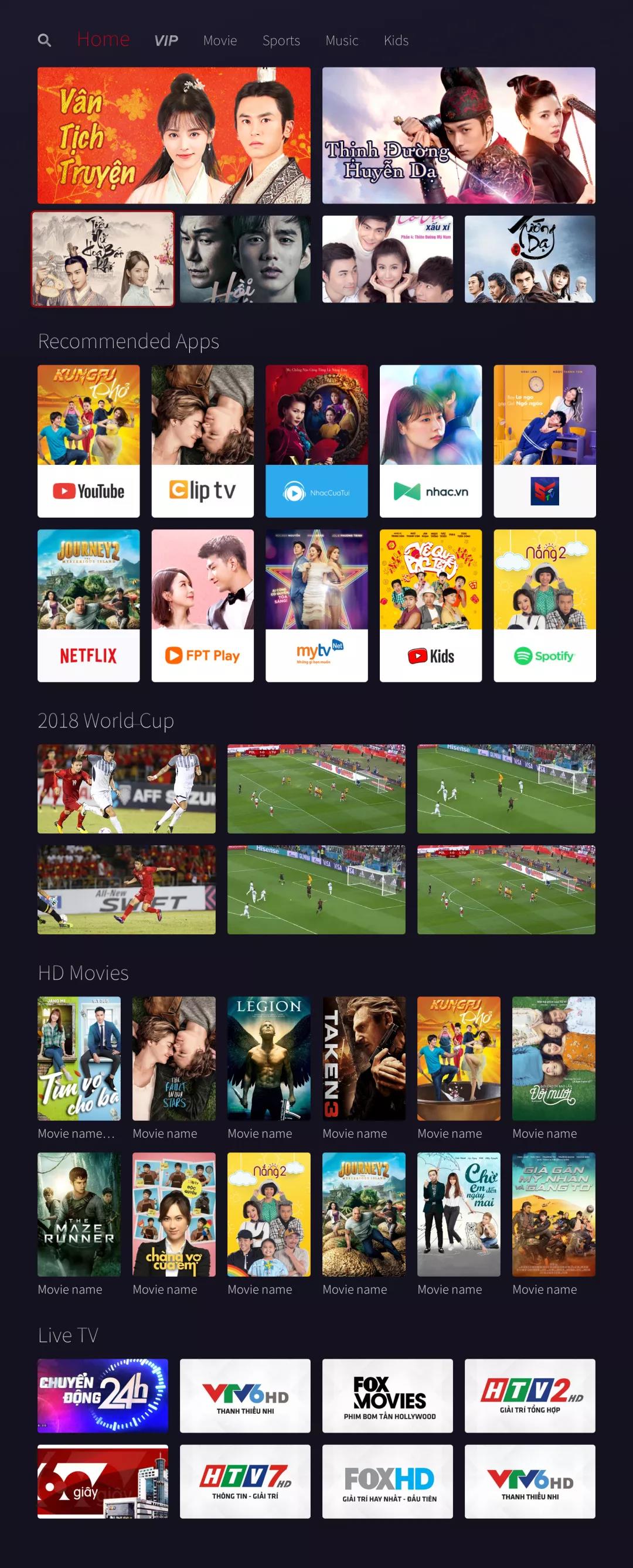Open the search icon

pyautogui.click(x=44, y=40)
